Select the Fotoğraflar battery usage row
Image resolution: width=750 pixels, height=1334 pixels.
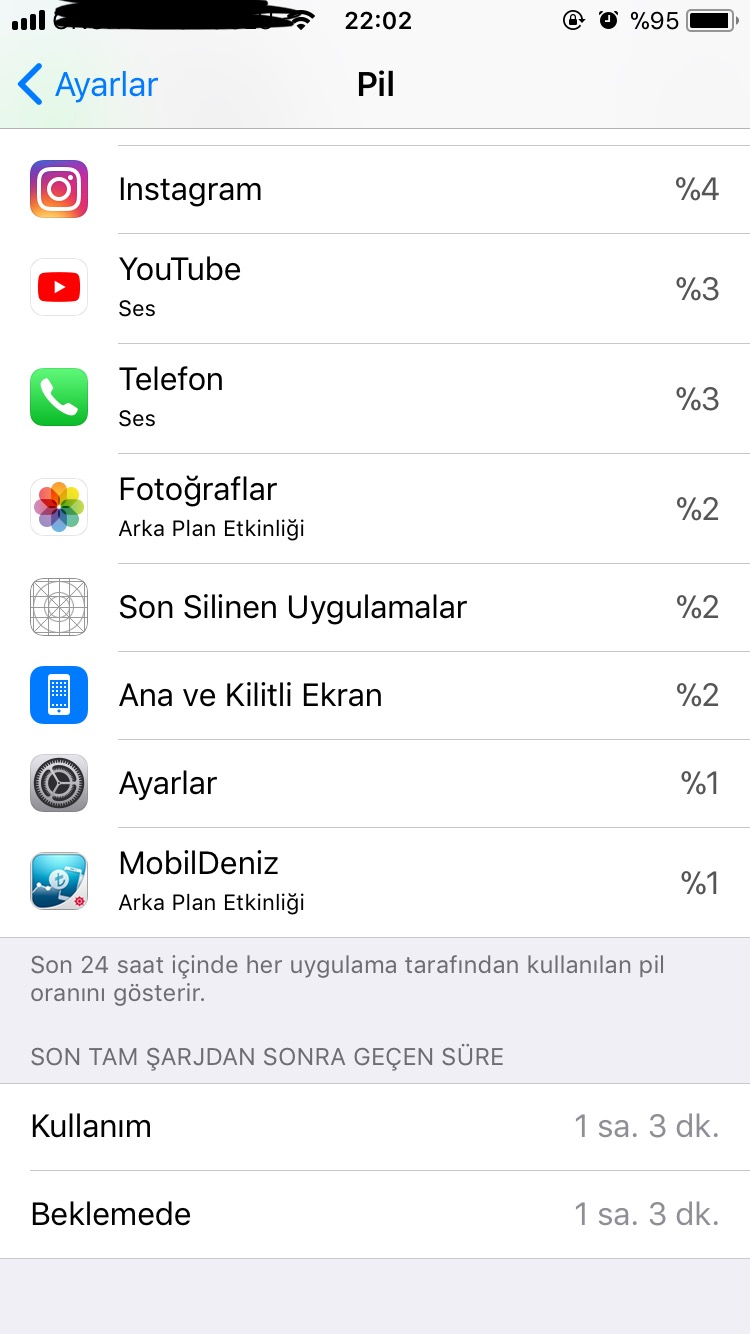[x=375, y=509]
